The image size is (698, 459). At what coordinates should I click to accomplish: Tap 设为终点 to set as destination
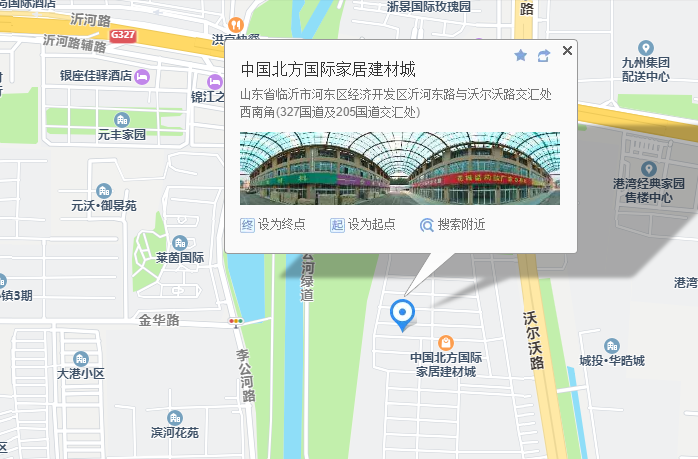[273, 225]
